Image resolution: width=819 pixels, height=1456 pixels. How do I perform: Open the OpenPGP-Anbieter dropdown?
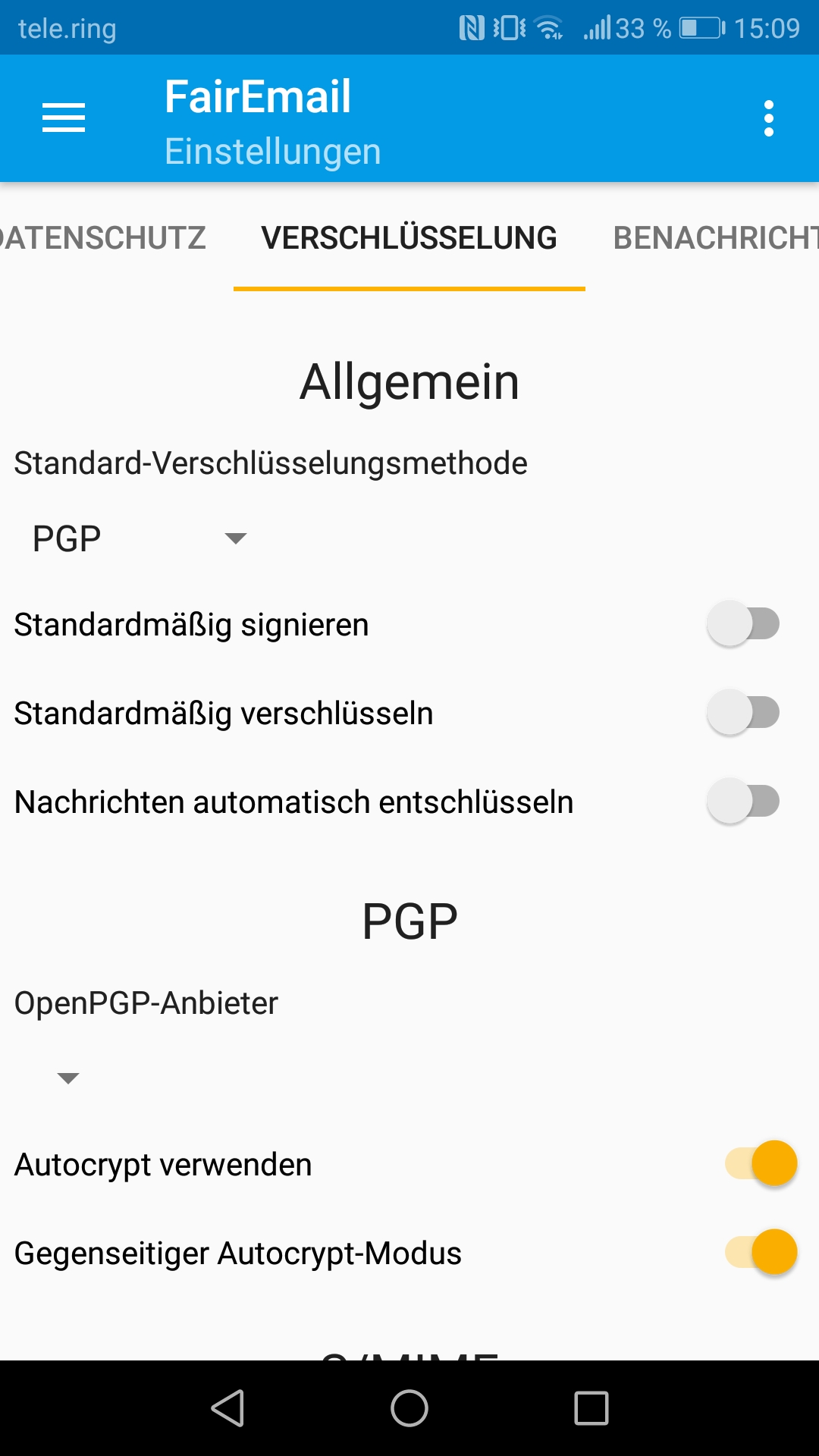(68, 1078)
